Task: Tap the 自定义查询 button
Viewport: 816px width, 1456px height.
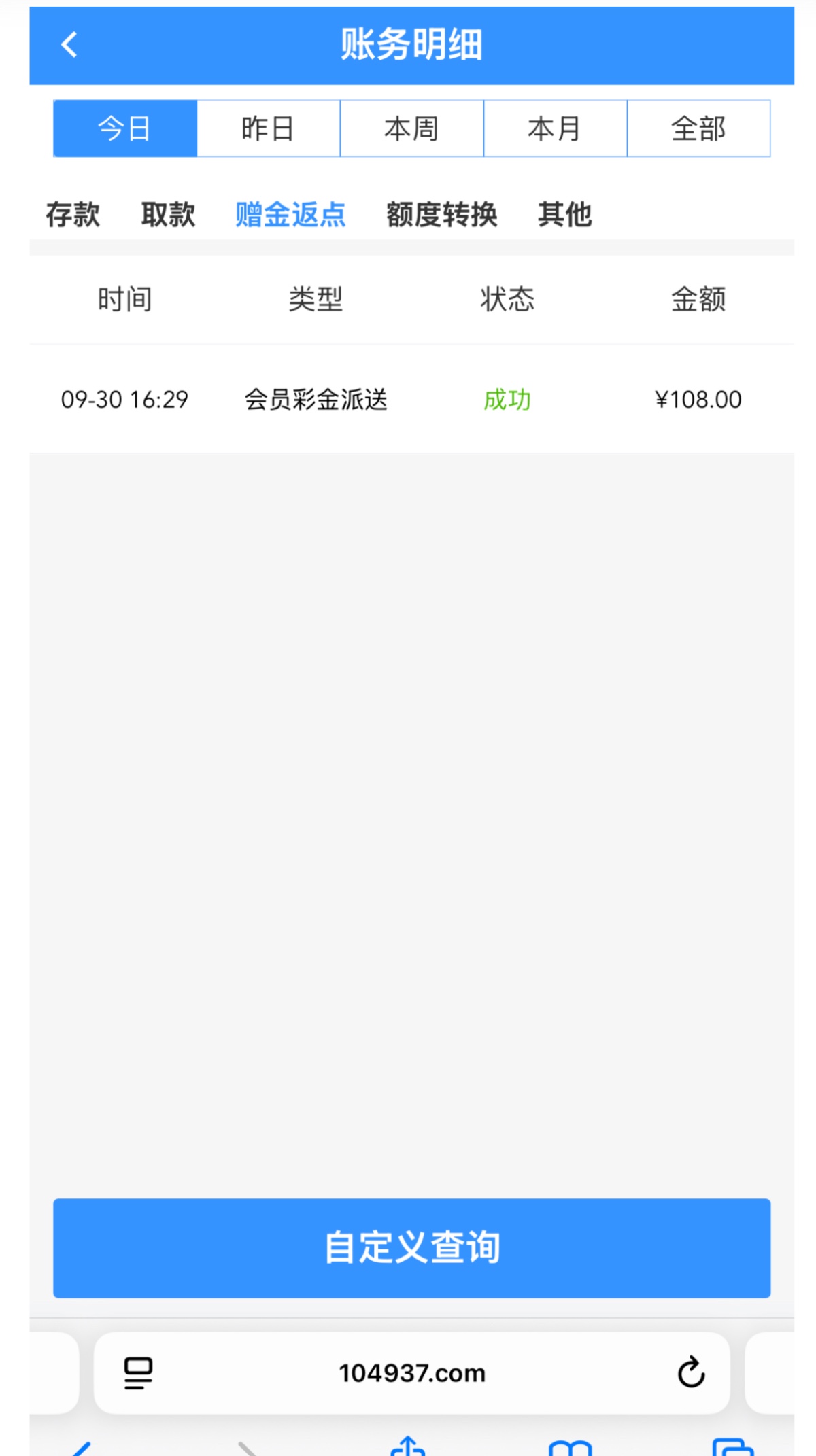Action: click(411, 1248)
